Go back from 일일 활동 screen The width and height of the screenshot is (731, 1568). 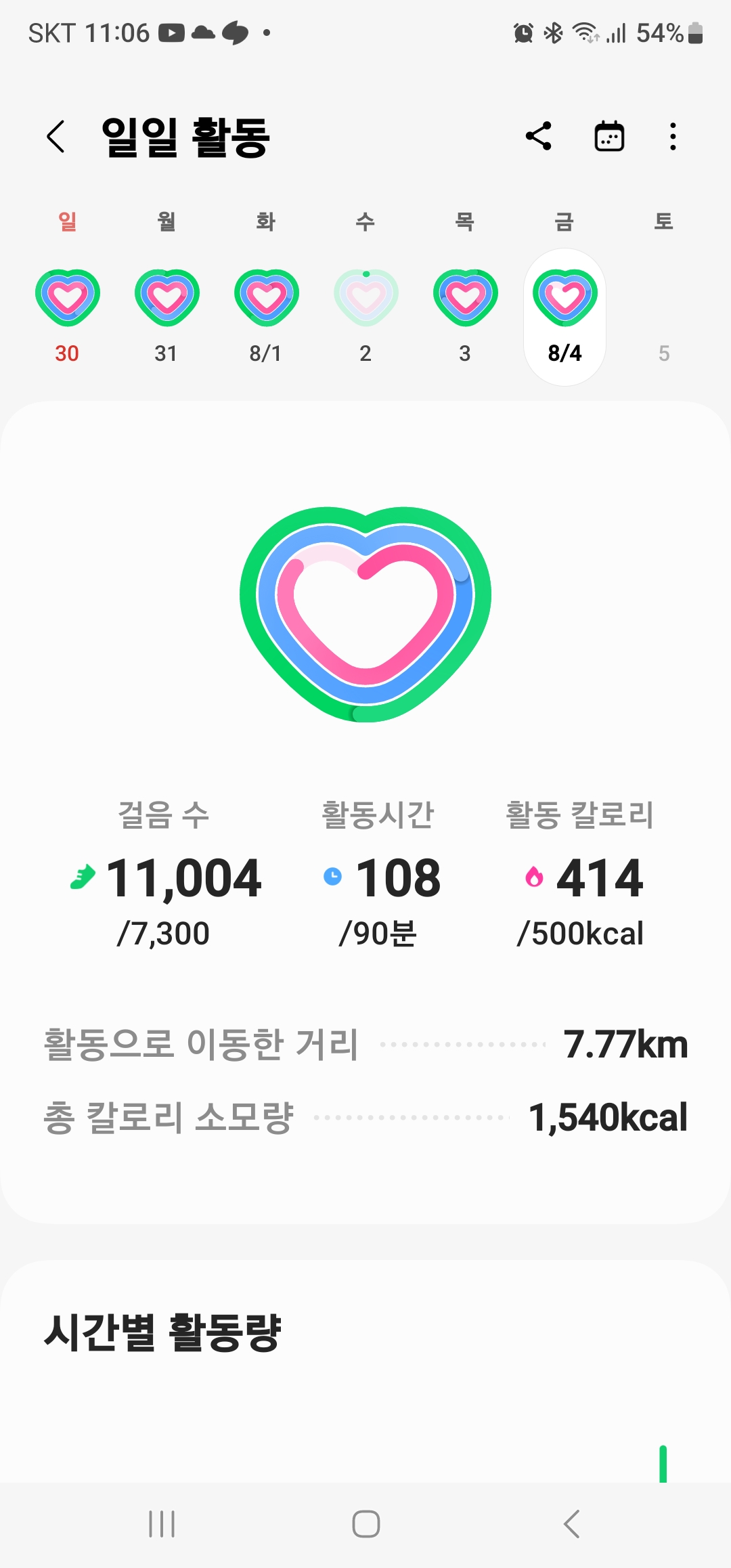[x=56, y=137]
